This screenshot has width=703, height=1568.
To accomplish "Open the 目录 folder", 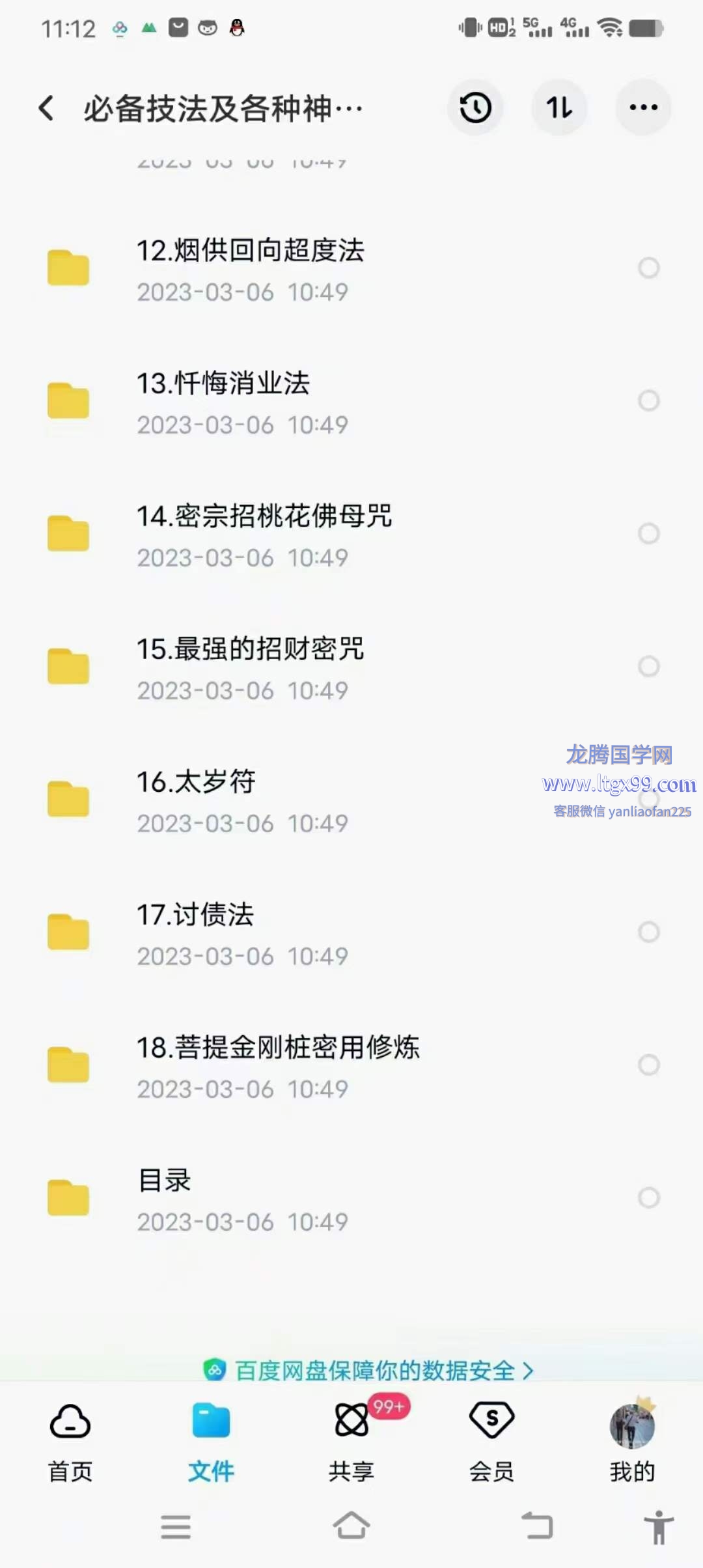I will coord(165,1198).
